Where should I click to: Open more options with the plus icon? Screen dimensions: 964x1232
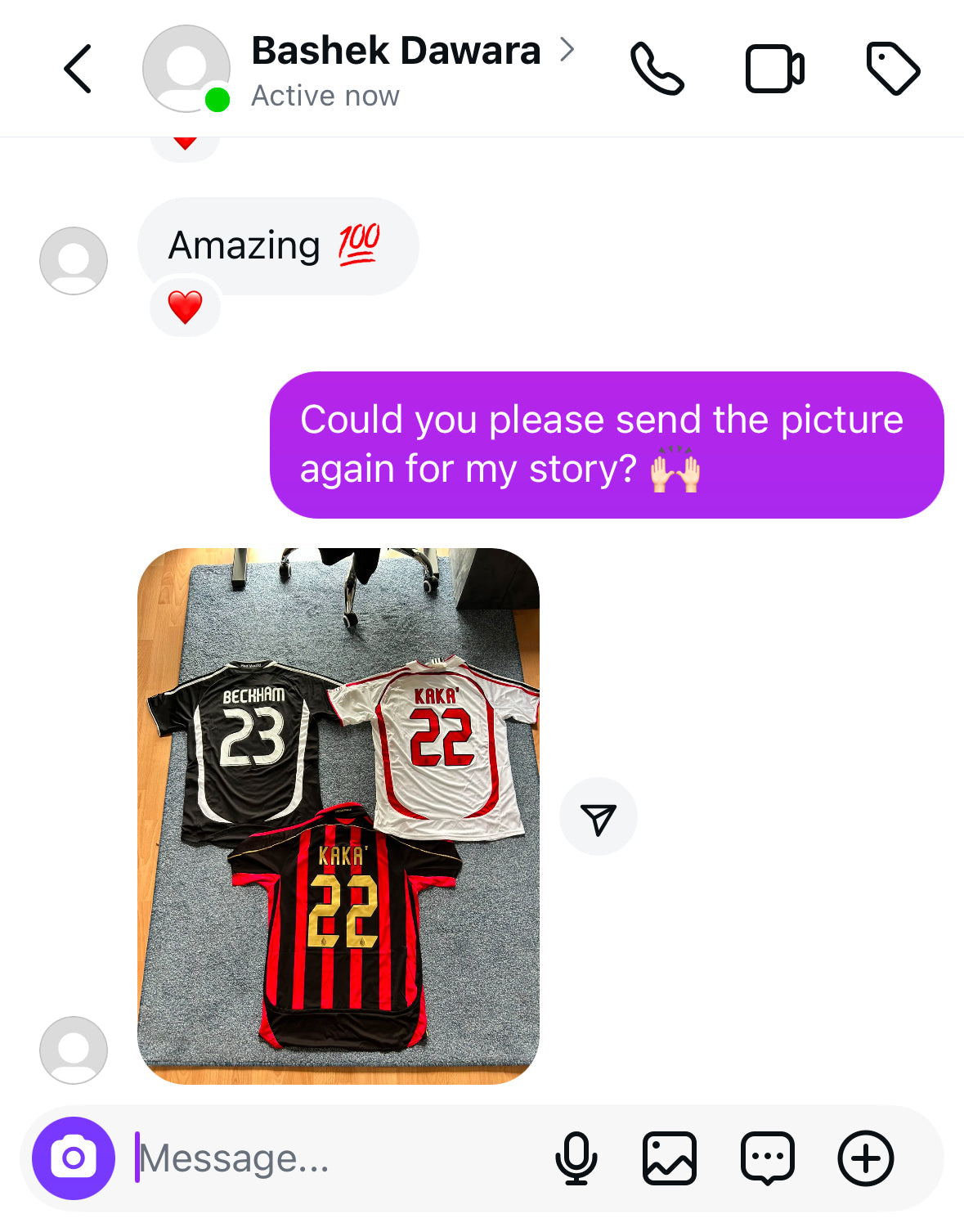click(x=865, y=1158)
